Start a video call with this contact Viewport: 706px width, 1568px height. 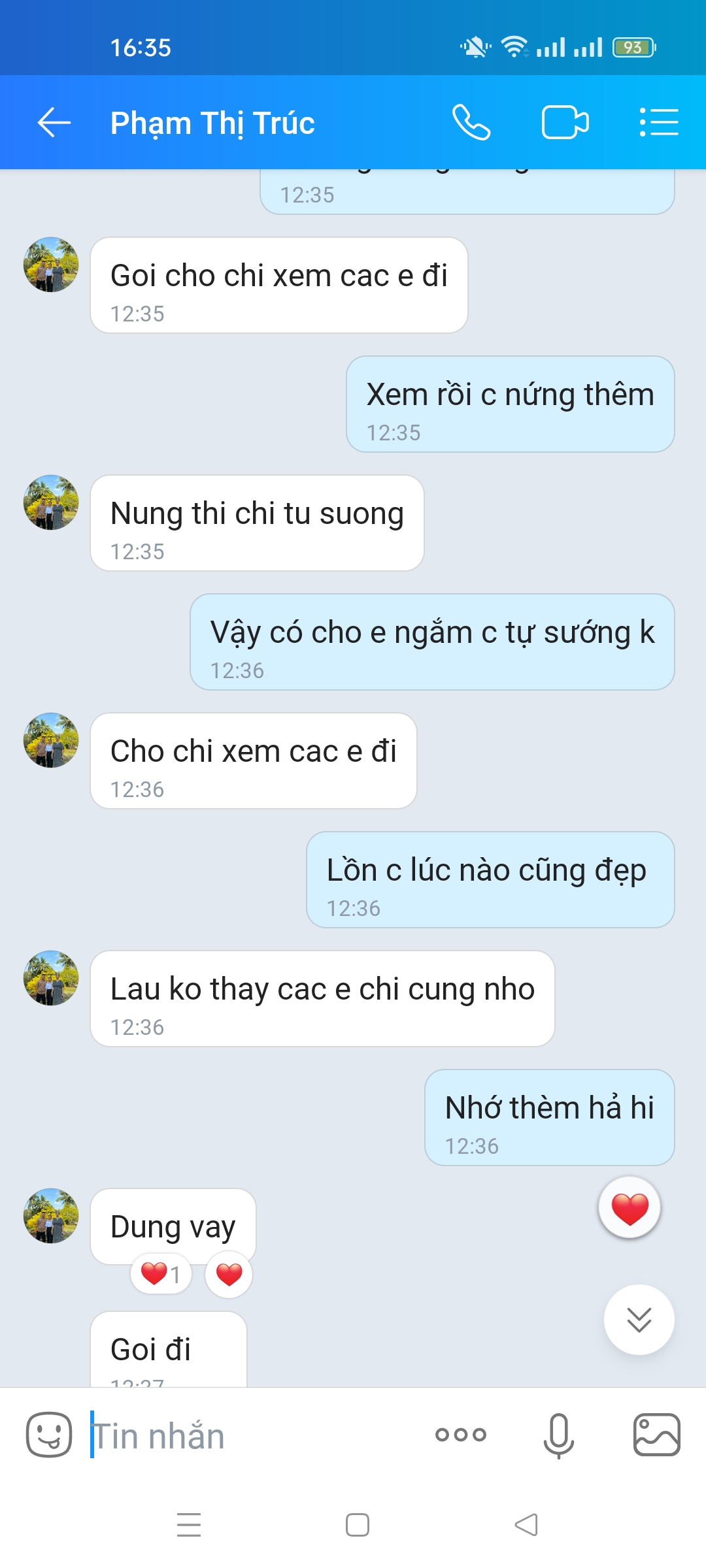[565, 123]
